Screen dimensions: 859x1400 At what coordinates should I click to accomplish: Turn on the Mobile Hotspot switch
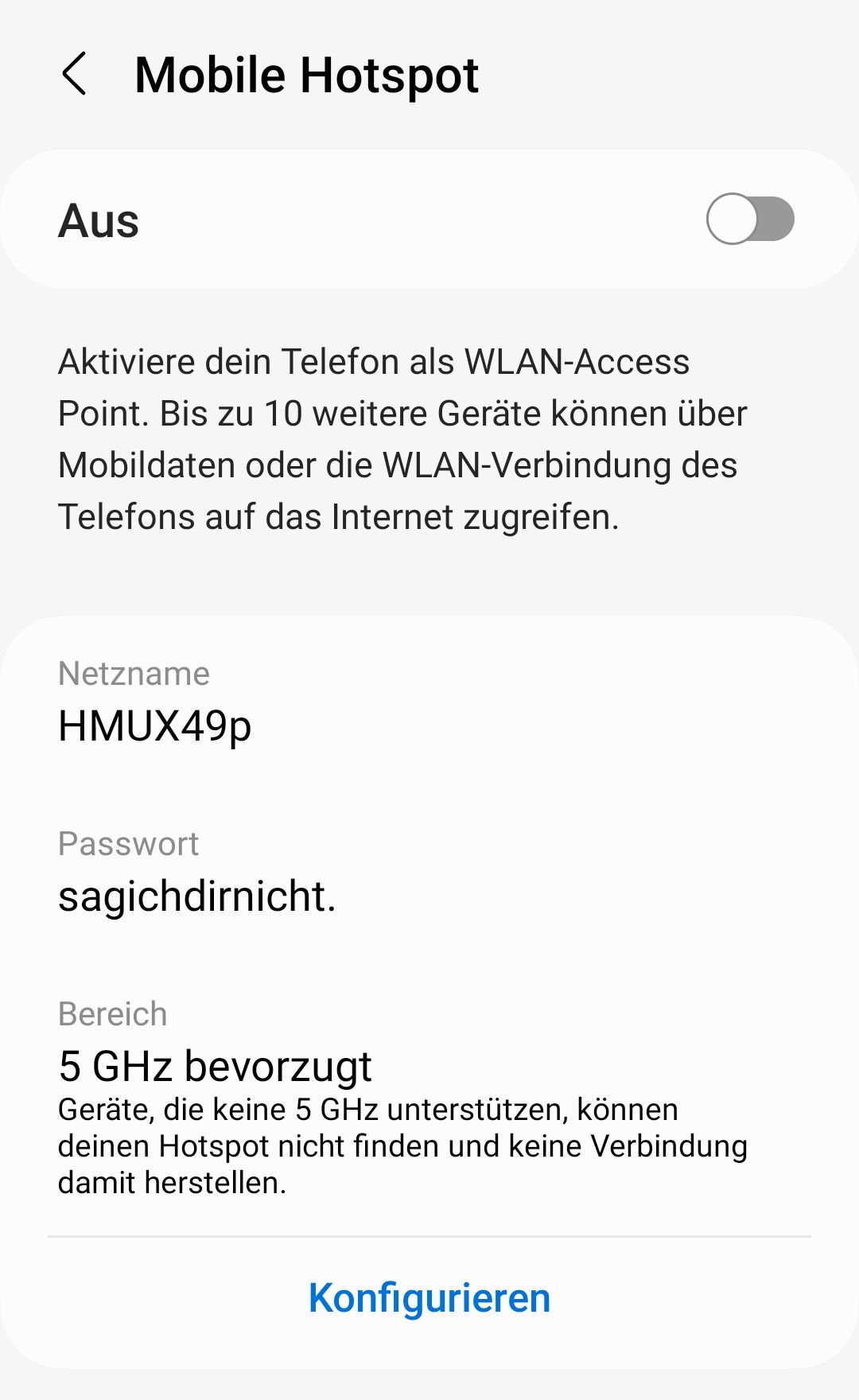750,220
